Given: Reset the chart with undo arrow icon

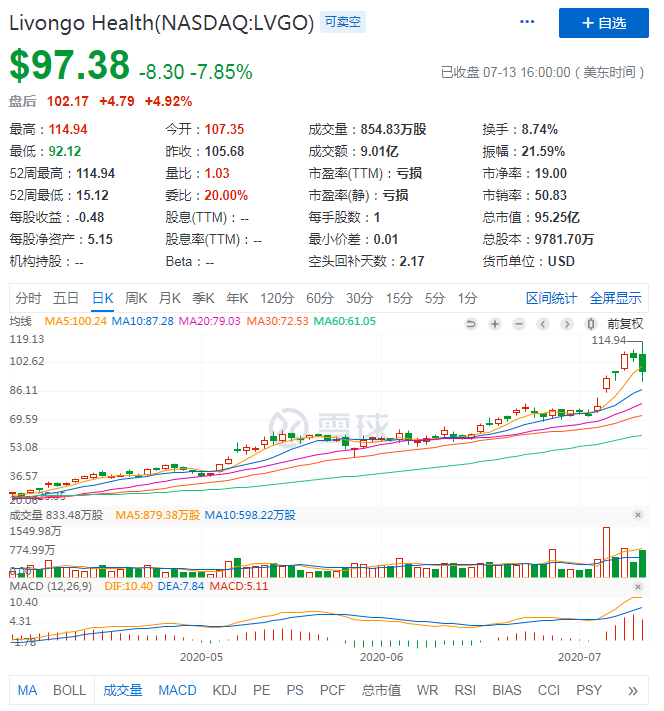Looking at the screenshot, I should point(471,324).
